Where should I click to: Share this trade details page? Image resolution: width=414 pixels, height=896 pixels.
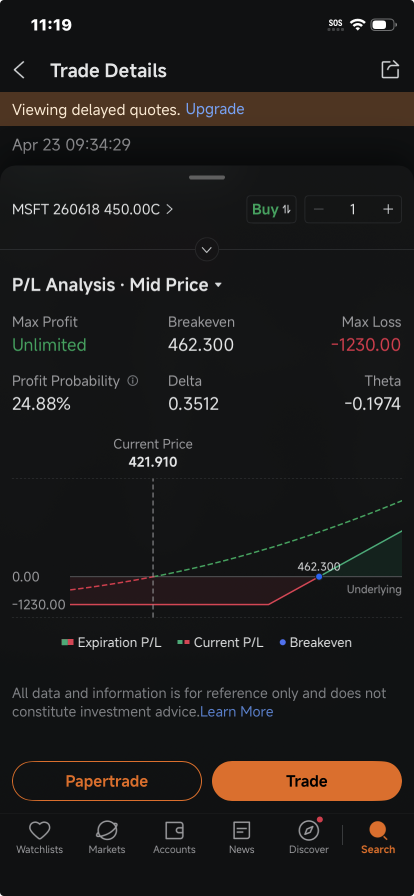[390, 70]
